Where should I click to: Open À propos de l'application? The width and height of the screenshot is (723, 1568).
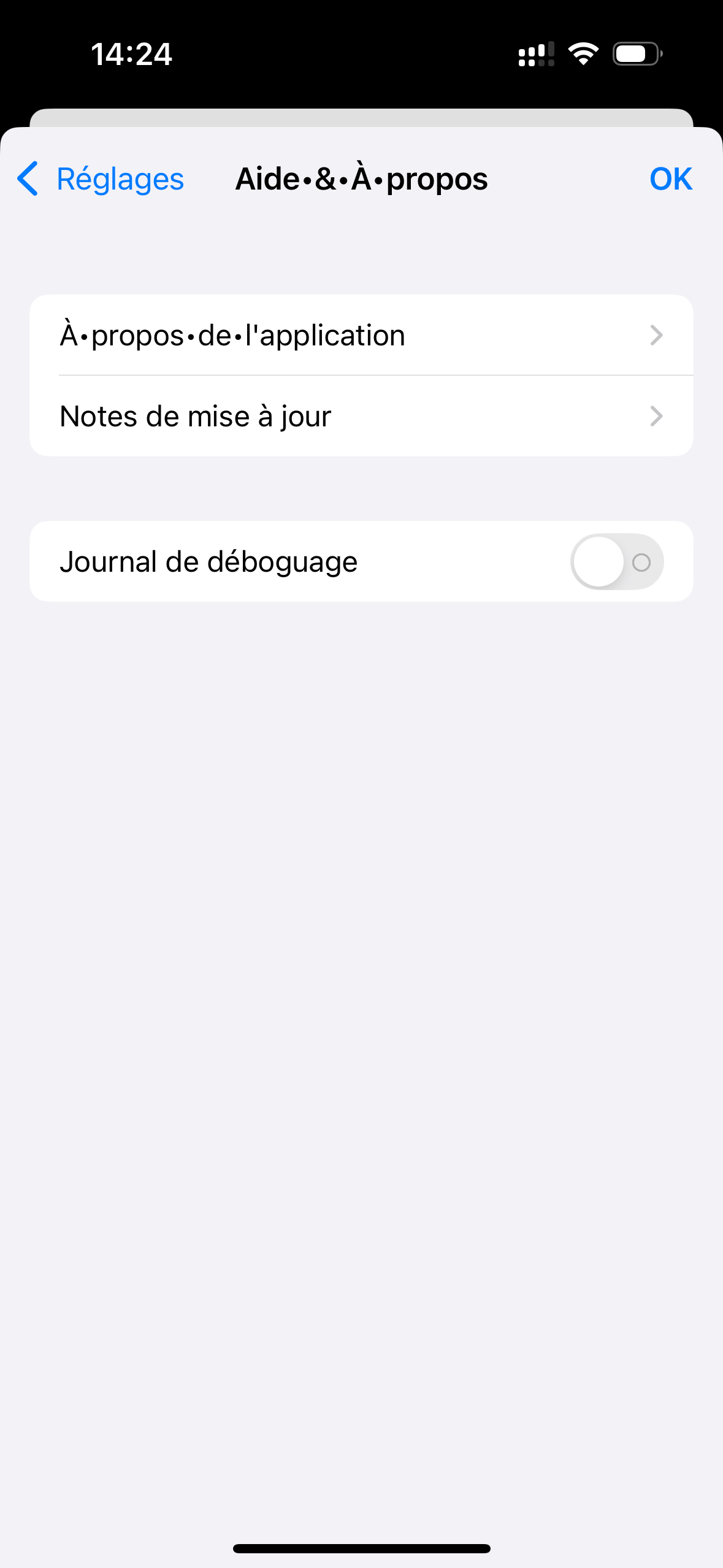[x=361, y=336]
